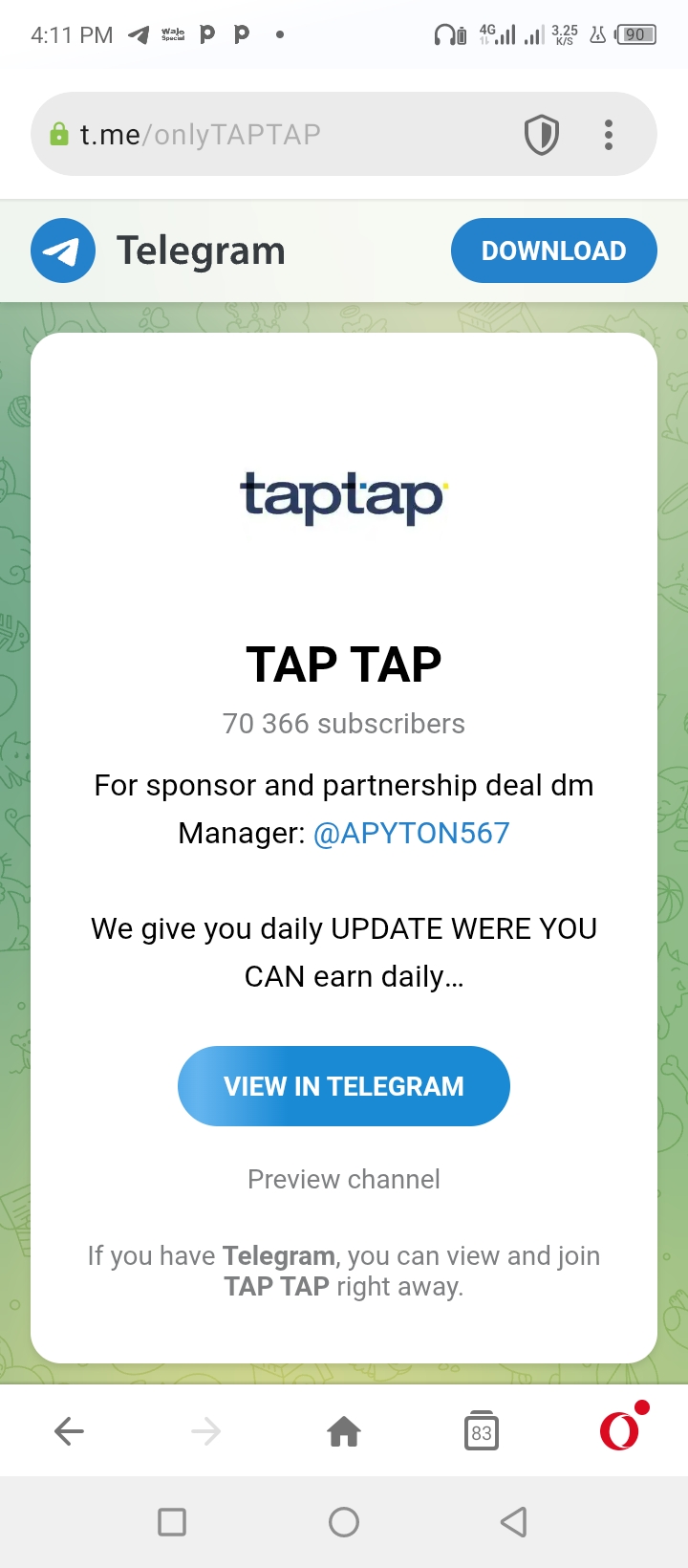
Task: Open the shield ad-blocker icon
Action: (542, 135)
